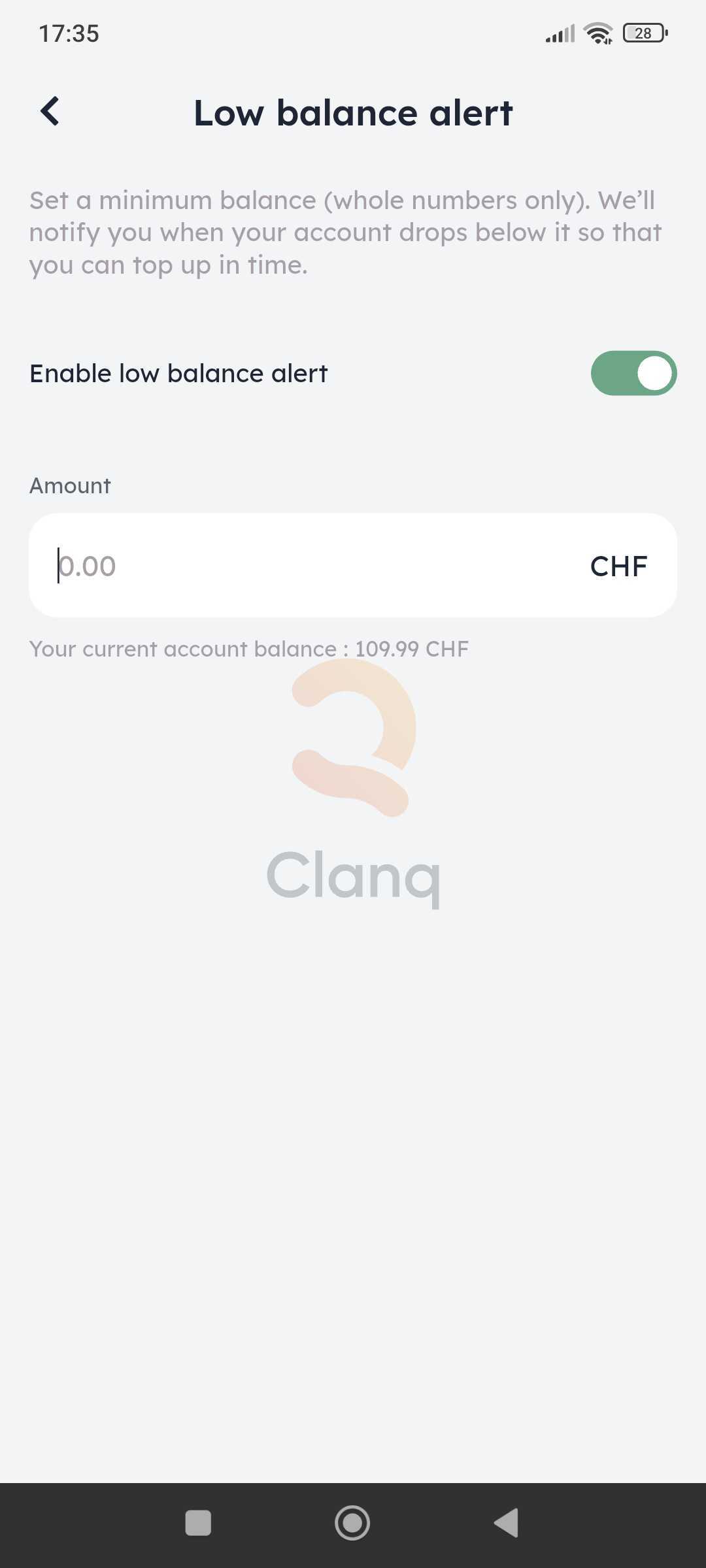Go back using the top-left arrow

(x=50, y=111)
